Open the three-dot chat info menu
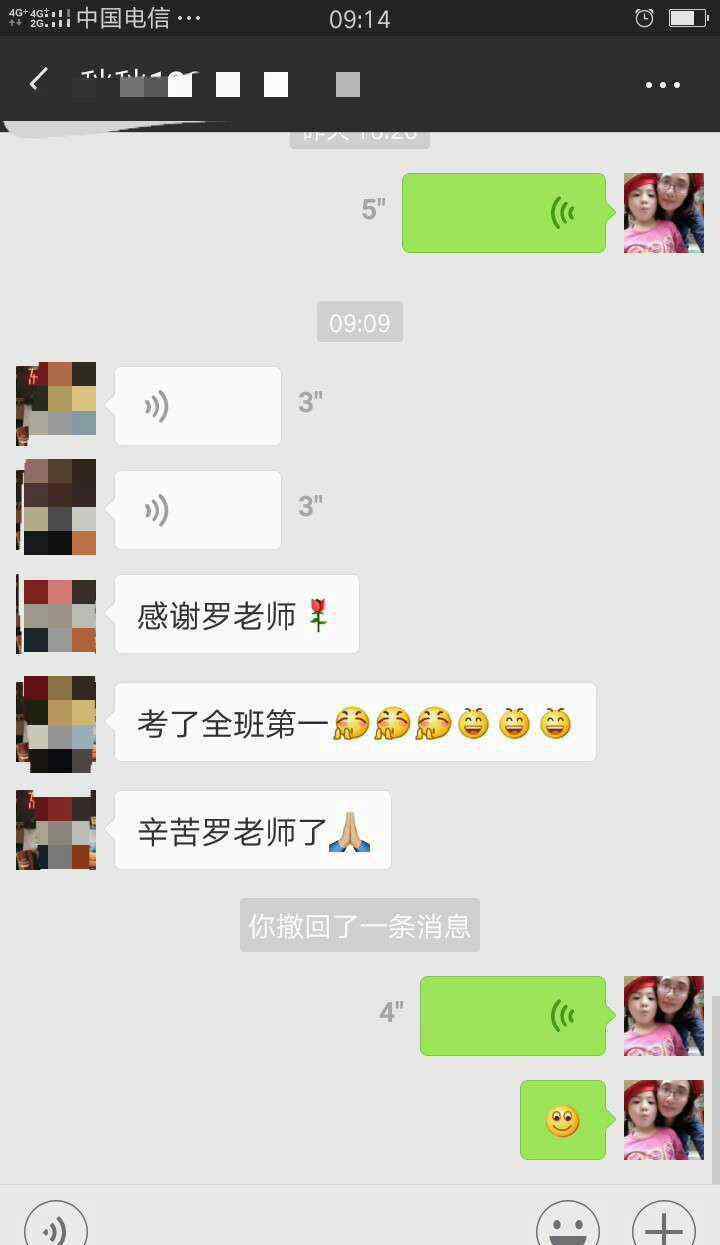The height and width of the screenshot is (1245, 720). [663, 85]
